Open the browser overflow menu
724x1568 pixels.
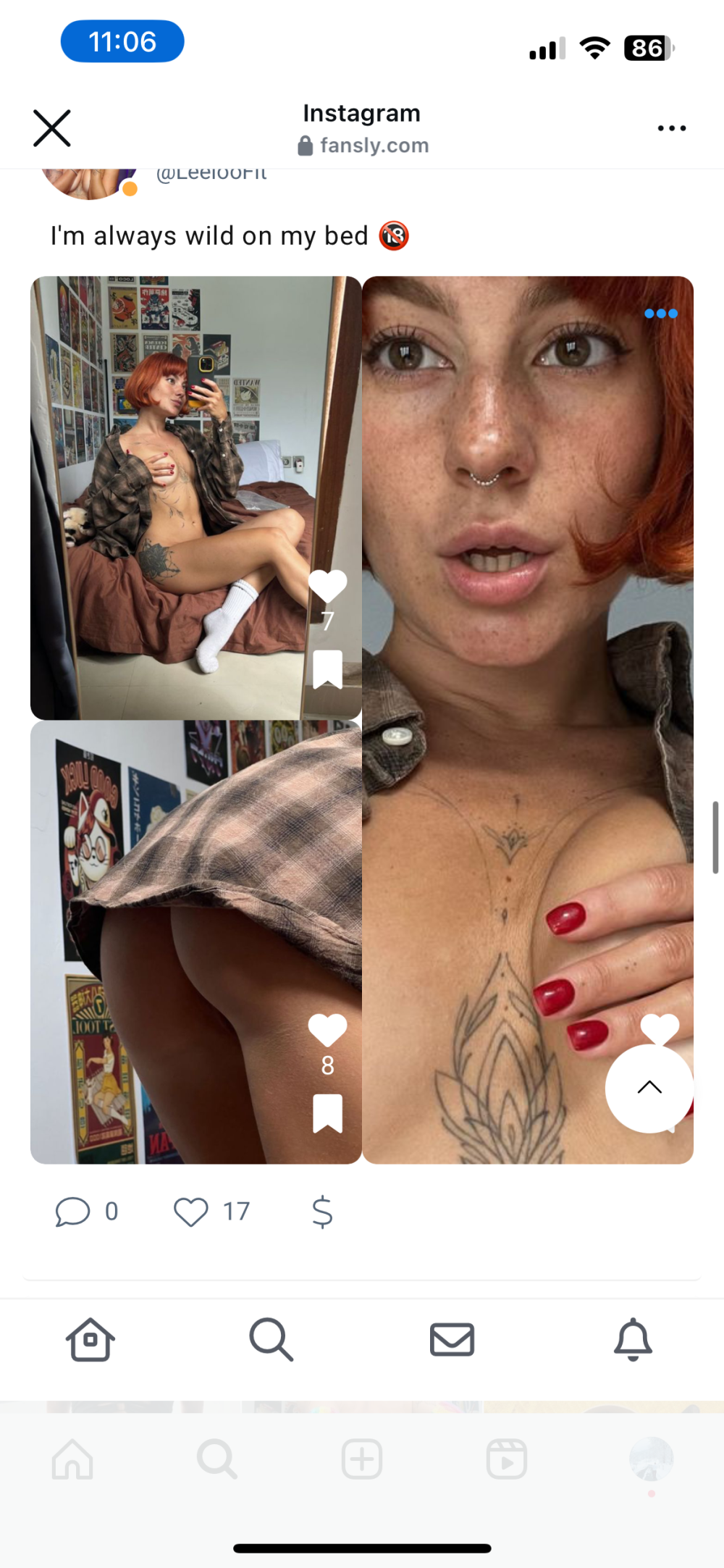coord(671,128)
